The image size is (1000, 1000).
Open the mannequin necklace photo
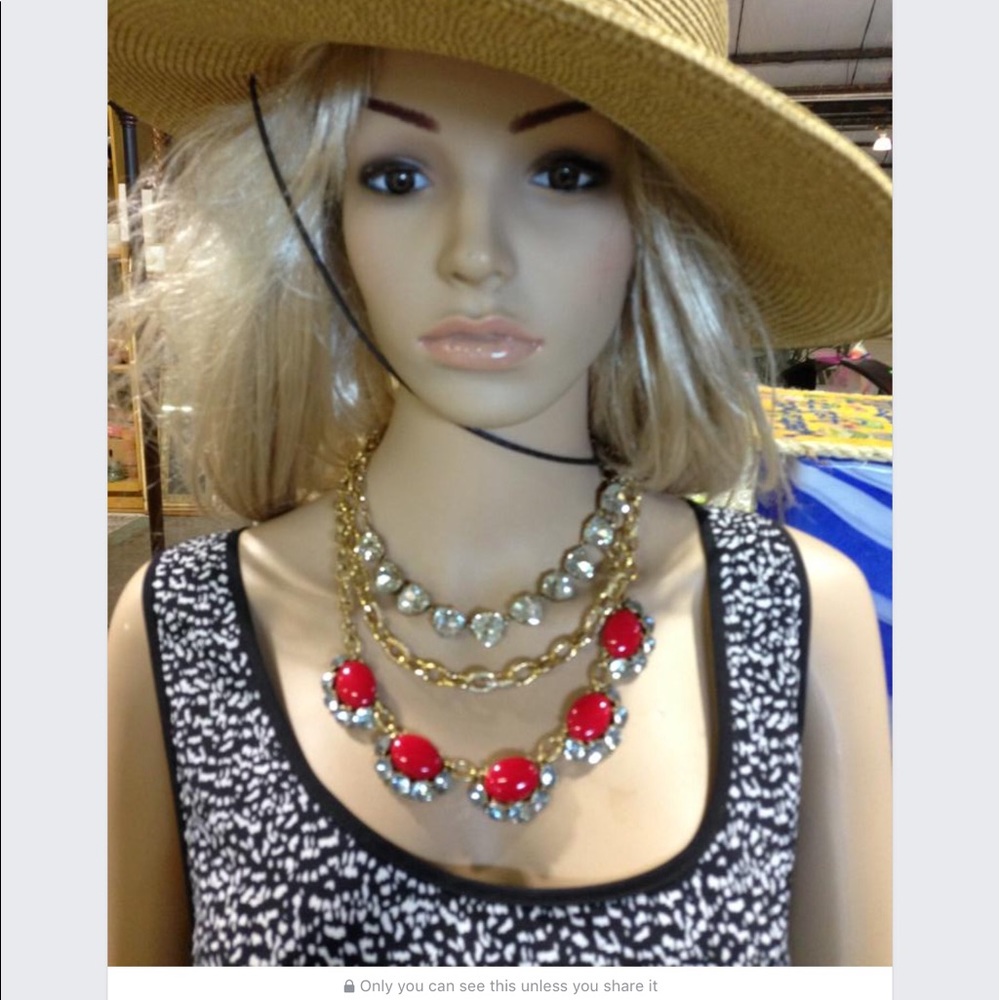(x=500, y=480)
